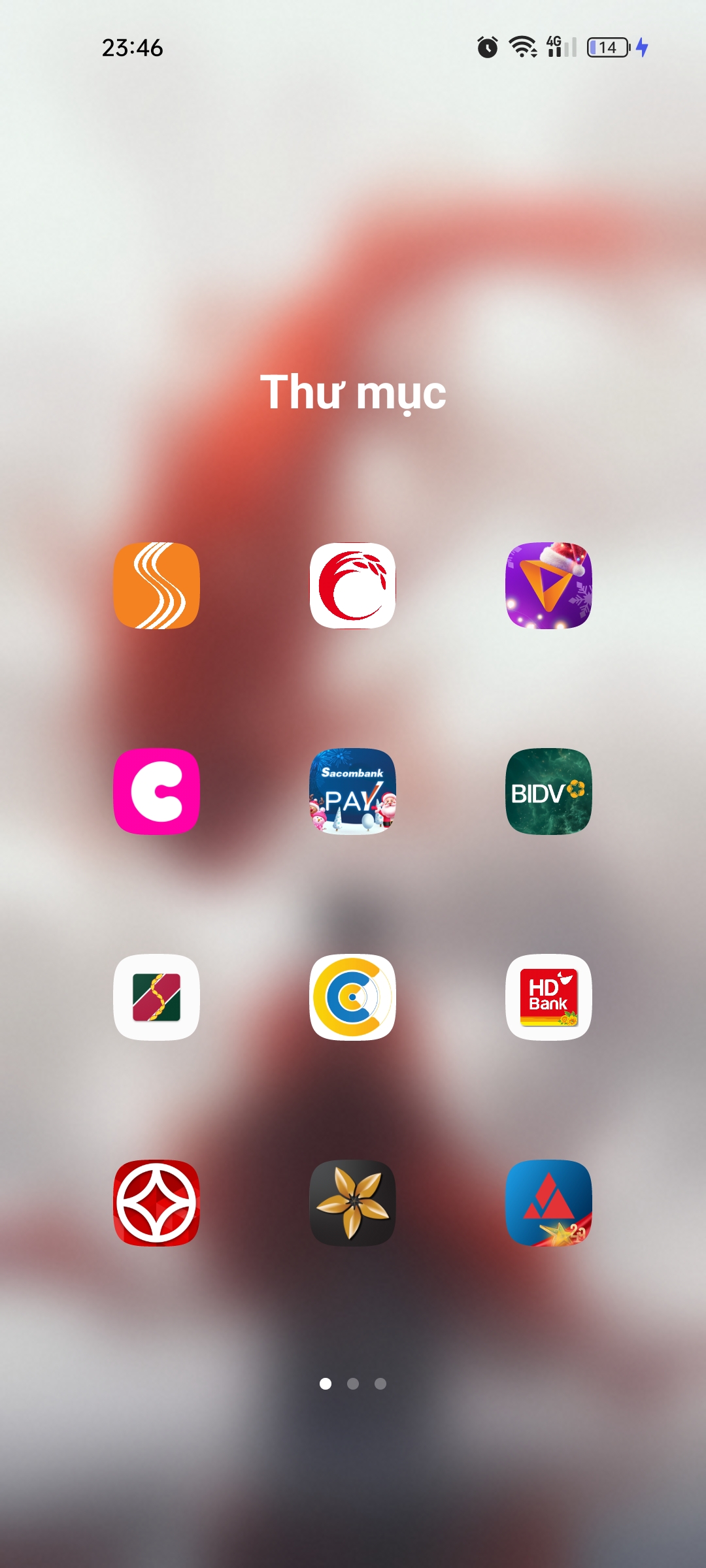Screen dimensions: 706x1568
Task: Open the HDBank app
Action: click(548, 997)
